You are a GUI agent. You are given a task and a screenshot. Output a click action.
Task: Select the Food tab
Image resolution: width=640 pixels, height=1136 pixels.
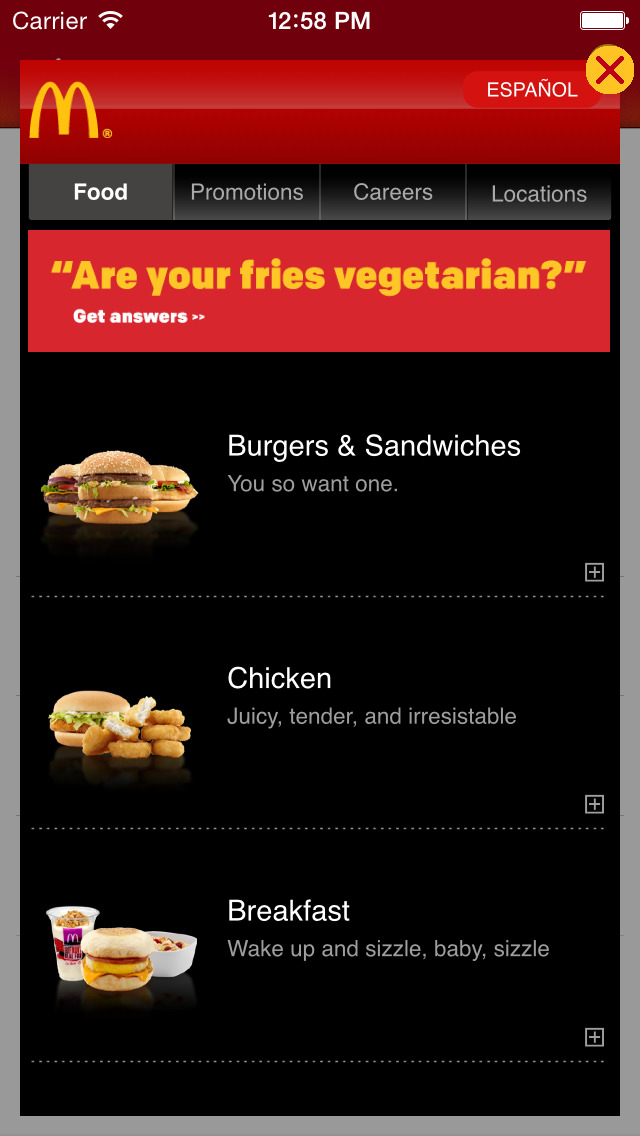click(101, 192)
